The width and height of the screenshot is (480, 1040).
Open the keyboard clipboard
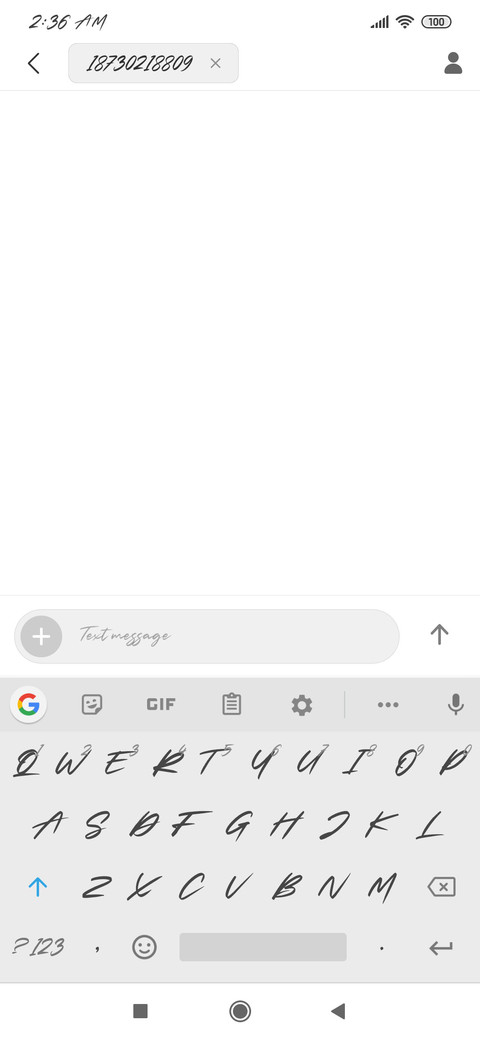(x=231, y=704)
